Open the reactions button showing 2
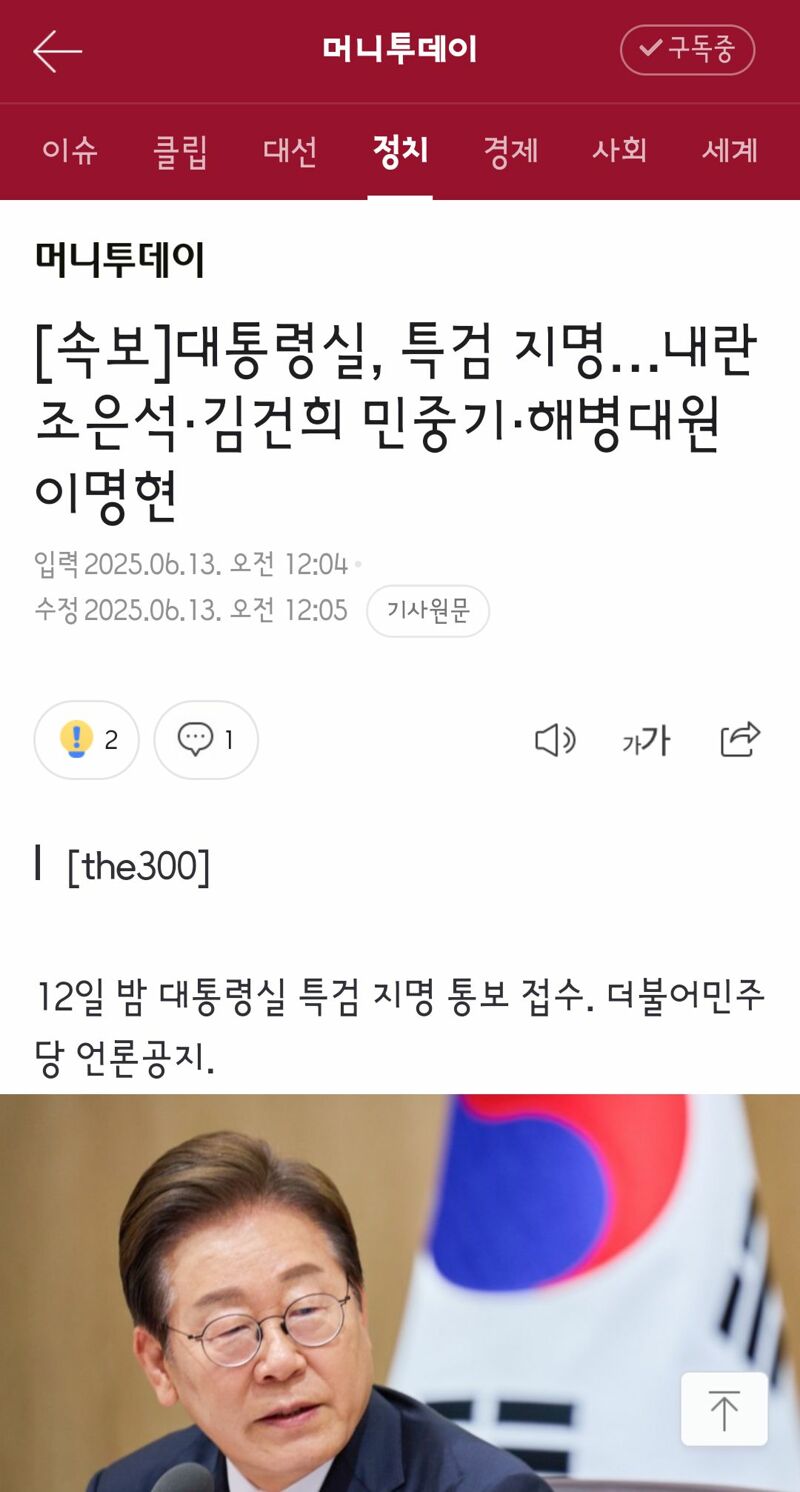 (x=87, y=740)
